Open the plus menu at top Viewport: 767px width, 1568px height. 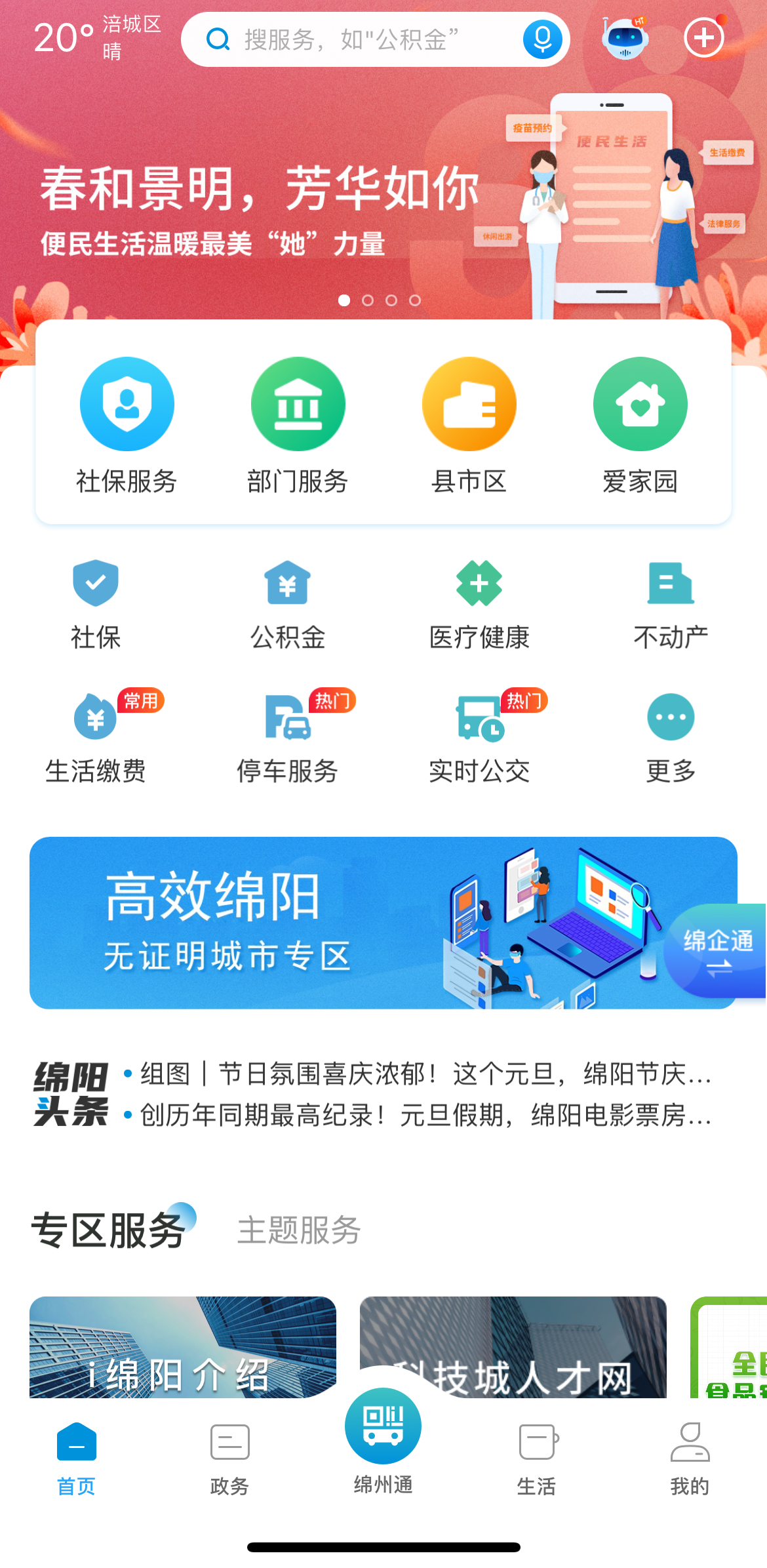tap(703, 38)
